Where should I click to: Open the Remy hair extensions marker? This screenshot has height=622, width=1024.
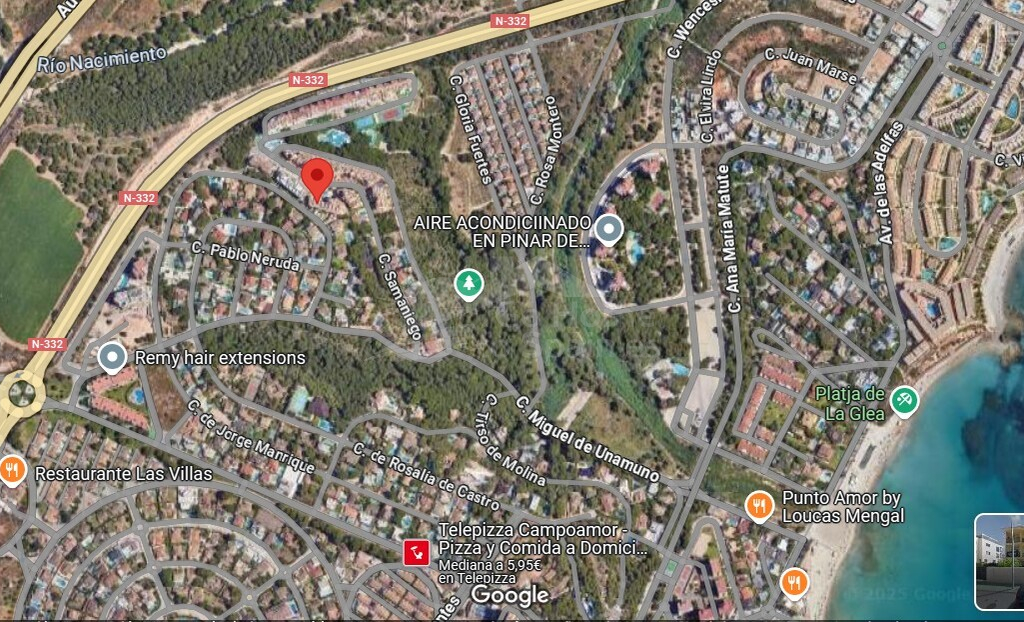point(112,357)
